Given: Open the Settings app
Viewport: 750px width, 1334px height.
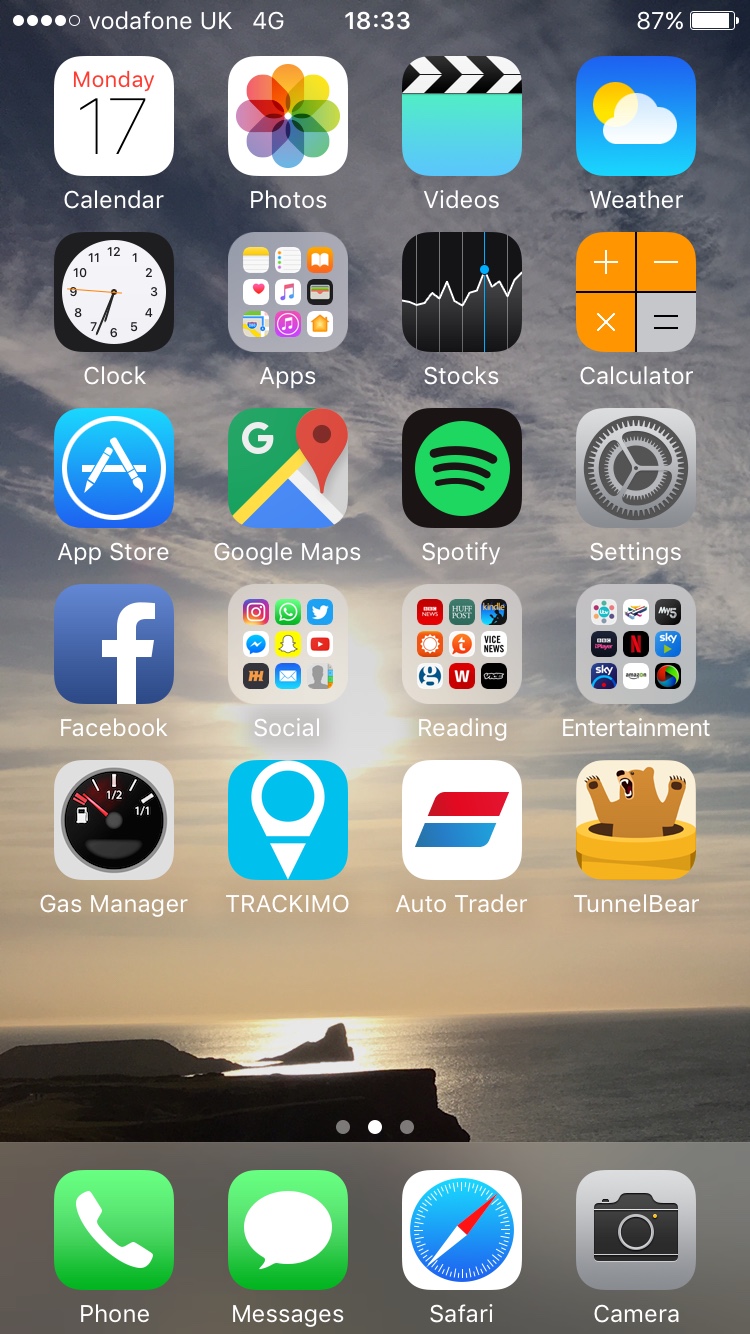Looking at the screenshot, I should coord(636,468).
